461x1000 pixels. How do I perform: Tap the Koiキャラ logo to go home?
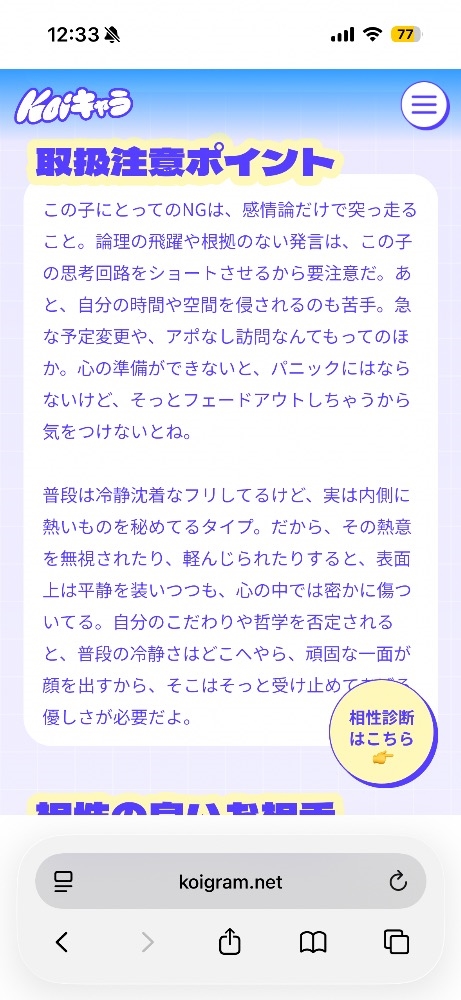pos(75,106)
